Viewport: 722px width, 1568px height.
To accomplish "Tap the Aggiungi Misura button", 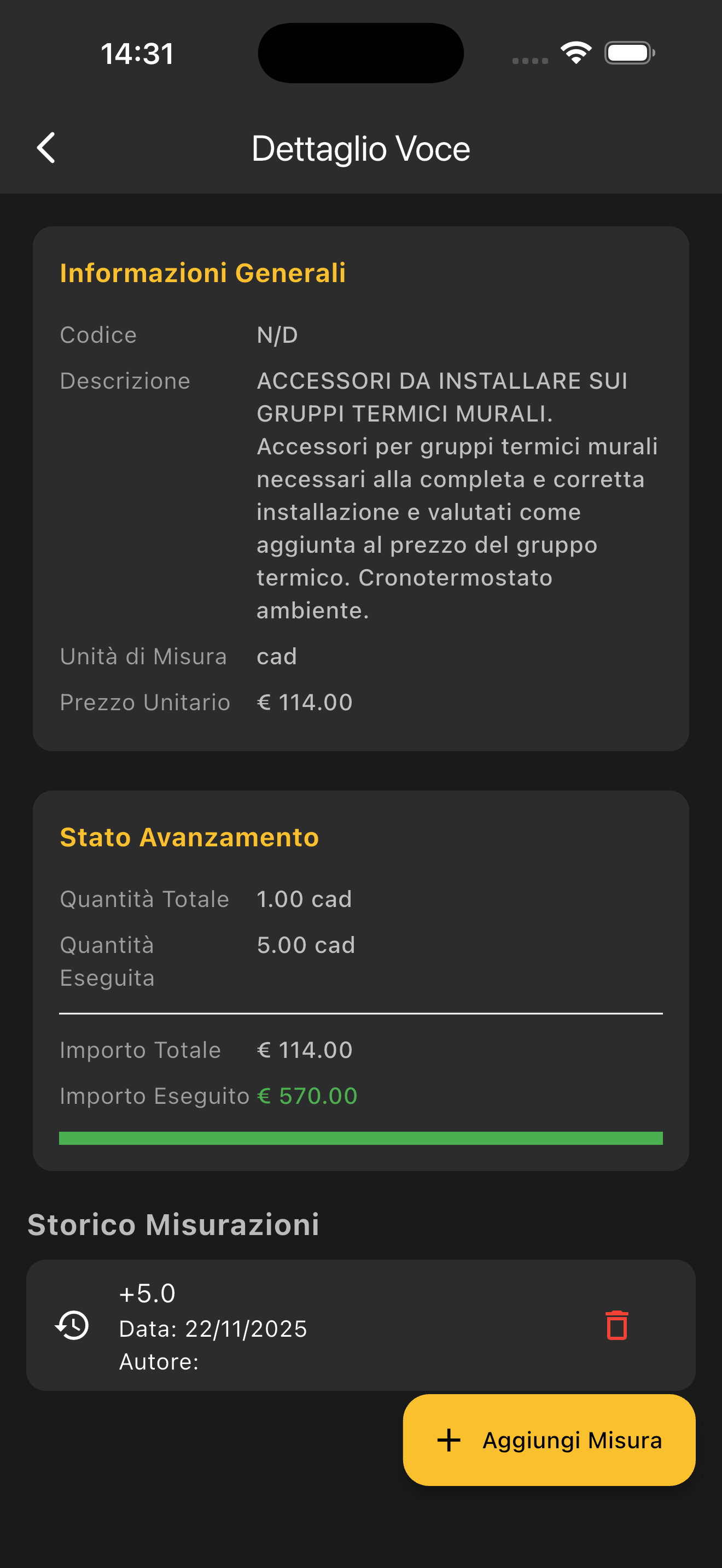I will [x=549, y=1440].
